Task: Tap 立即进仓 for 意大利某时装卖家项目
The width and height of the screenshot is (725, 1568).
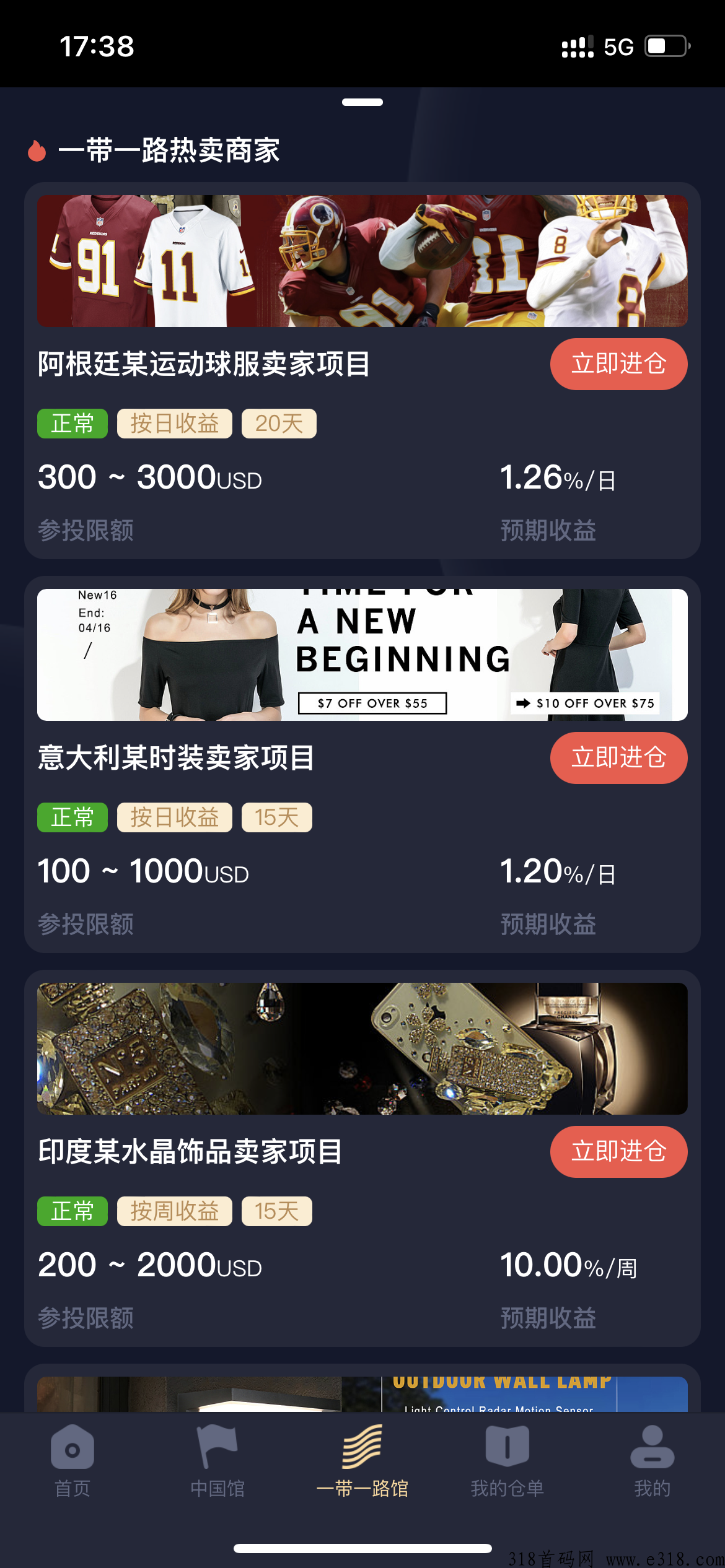Action: (618, 757)
